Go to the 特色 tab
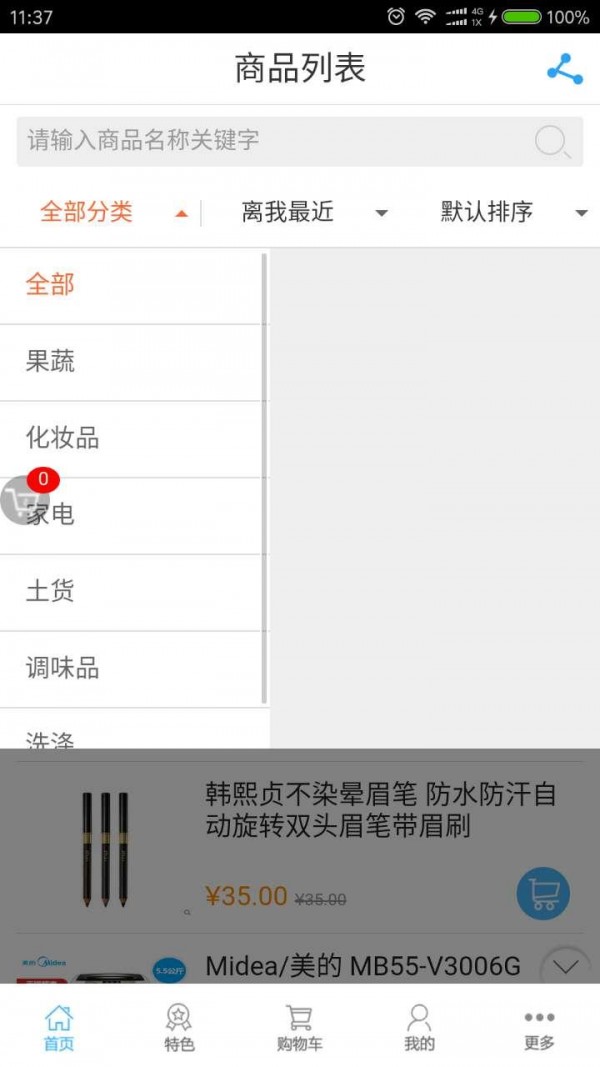 [x=179, y=1028]
